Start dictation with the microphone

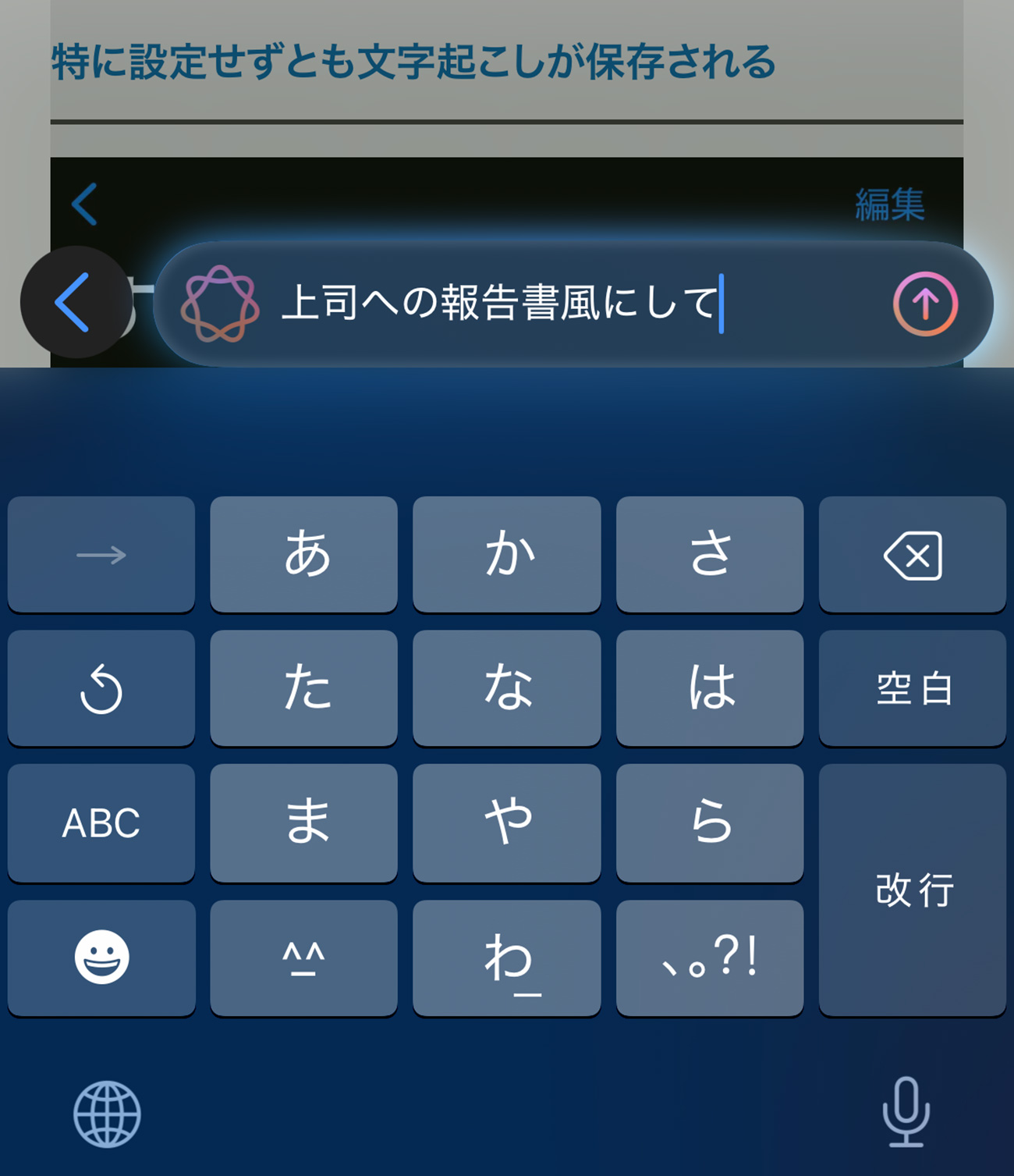(906, 1112)
